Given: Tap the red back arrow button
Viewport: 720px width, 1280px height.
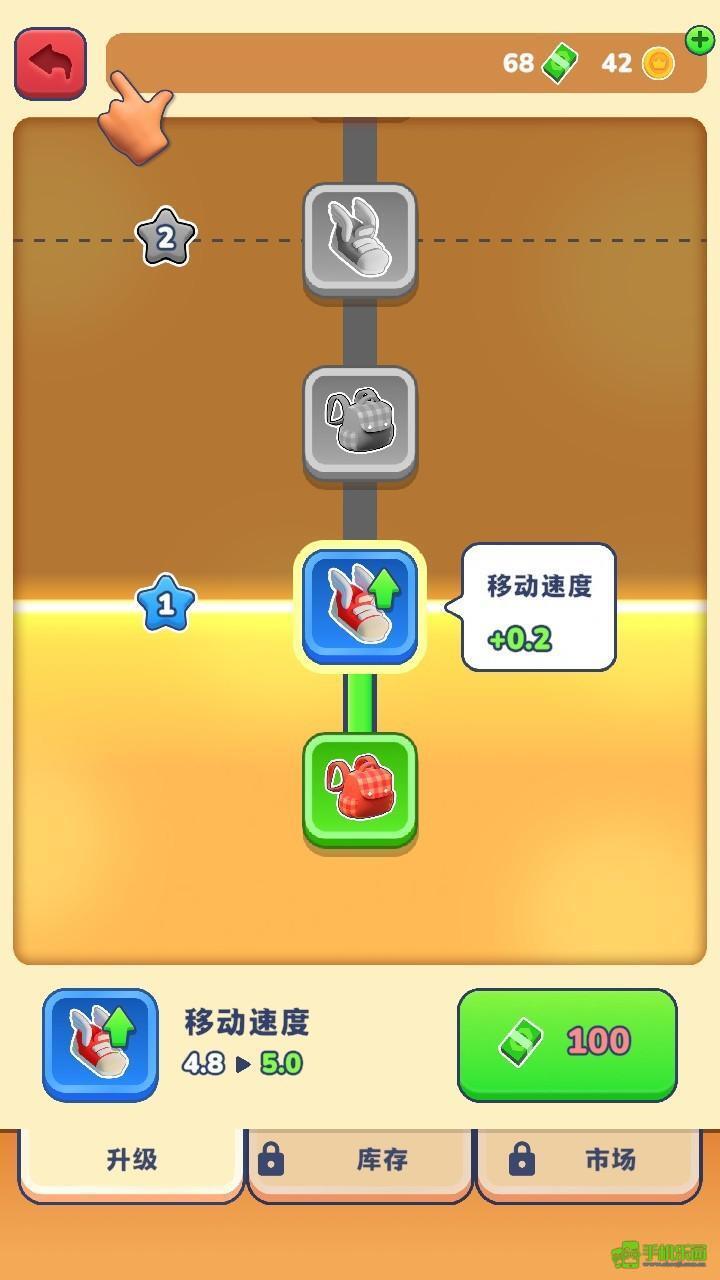Looking at the screenshot, I should pyautogui.click(x=50, y=63).
